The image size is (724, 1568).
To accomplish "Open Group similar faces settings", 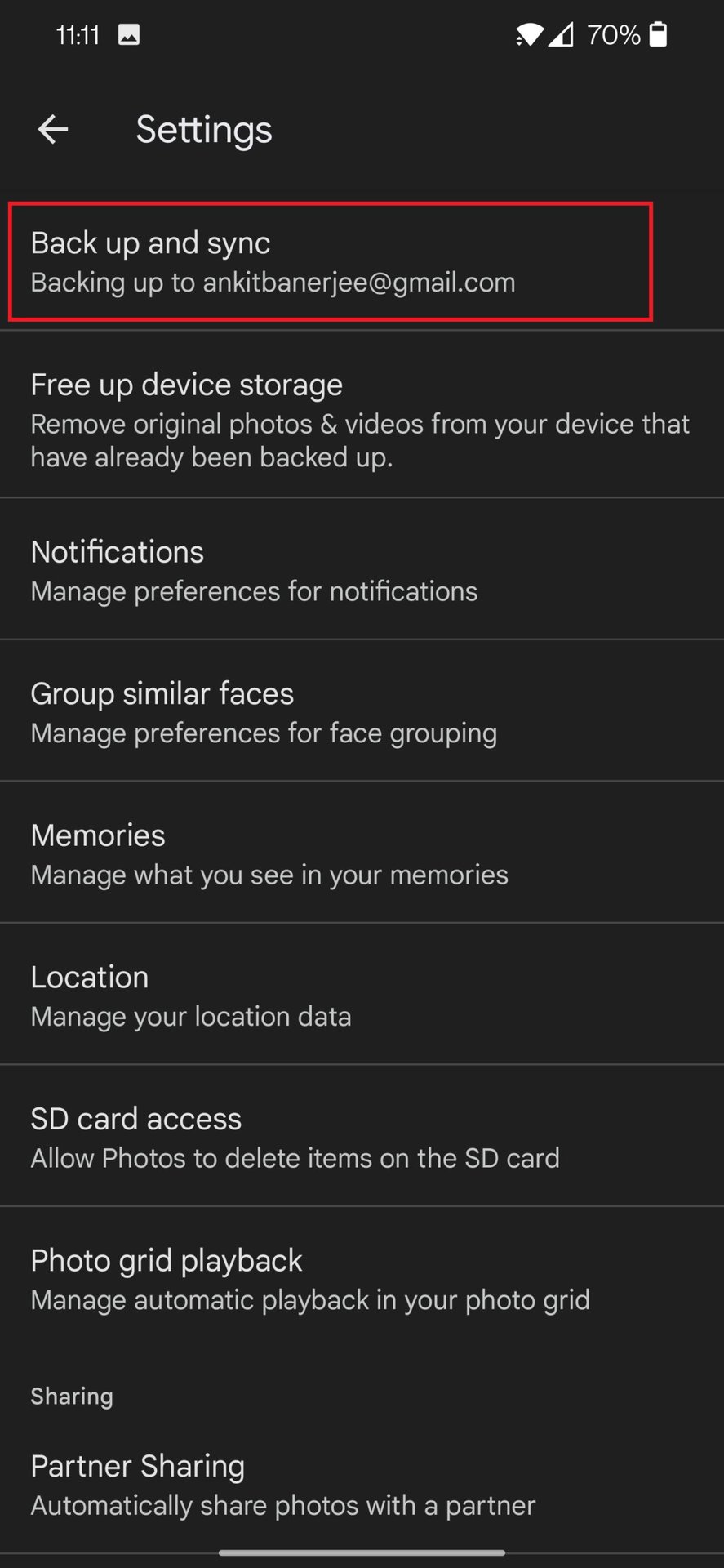I will click(362, 712).
